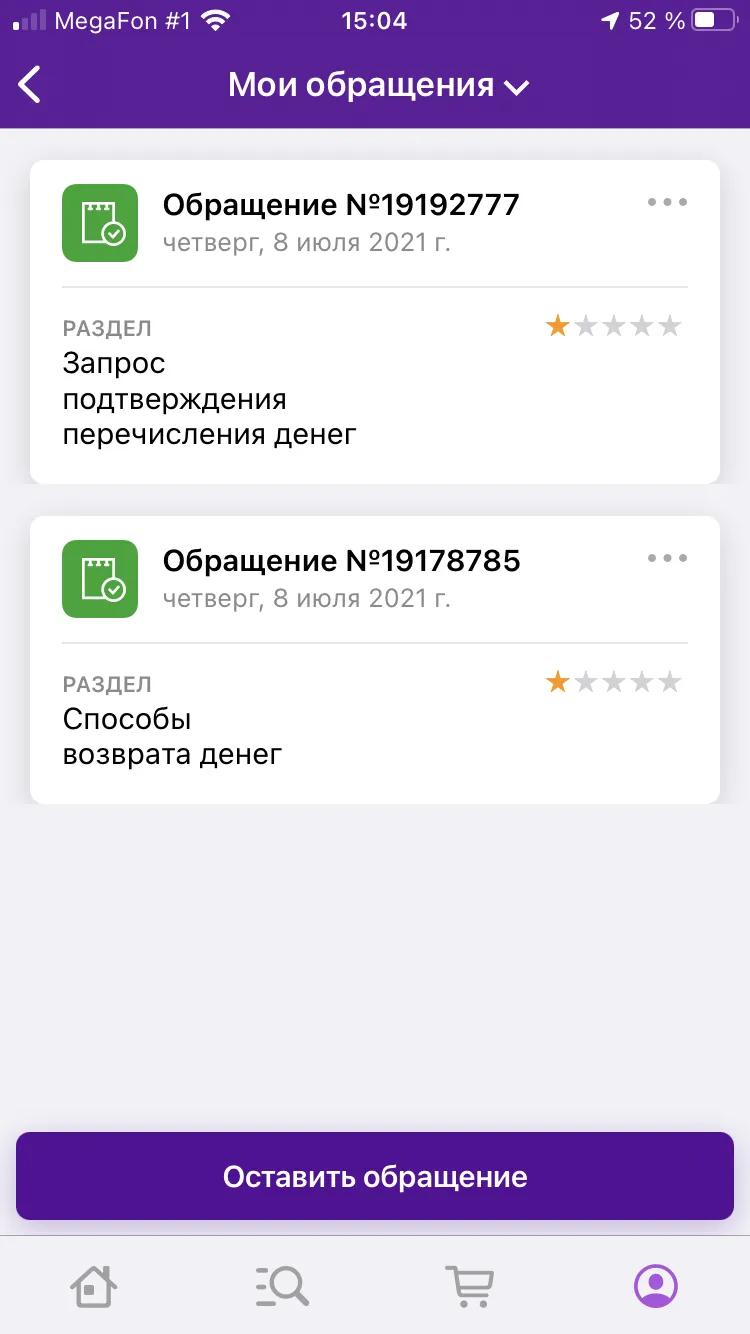Open the catalog search tab

pyautogui.click(x=281, y=1285)
